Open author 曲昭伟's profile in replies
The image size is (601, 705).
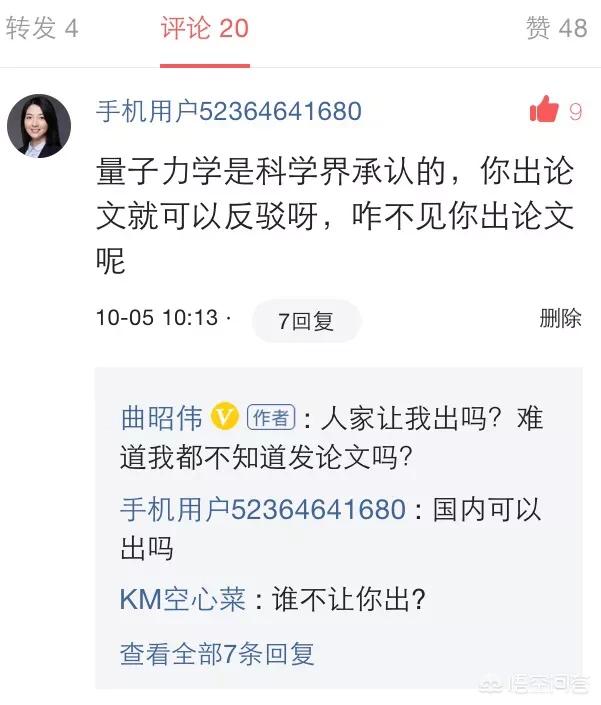tap(163, 417)
